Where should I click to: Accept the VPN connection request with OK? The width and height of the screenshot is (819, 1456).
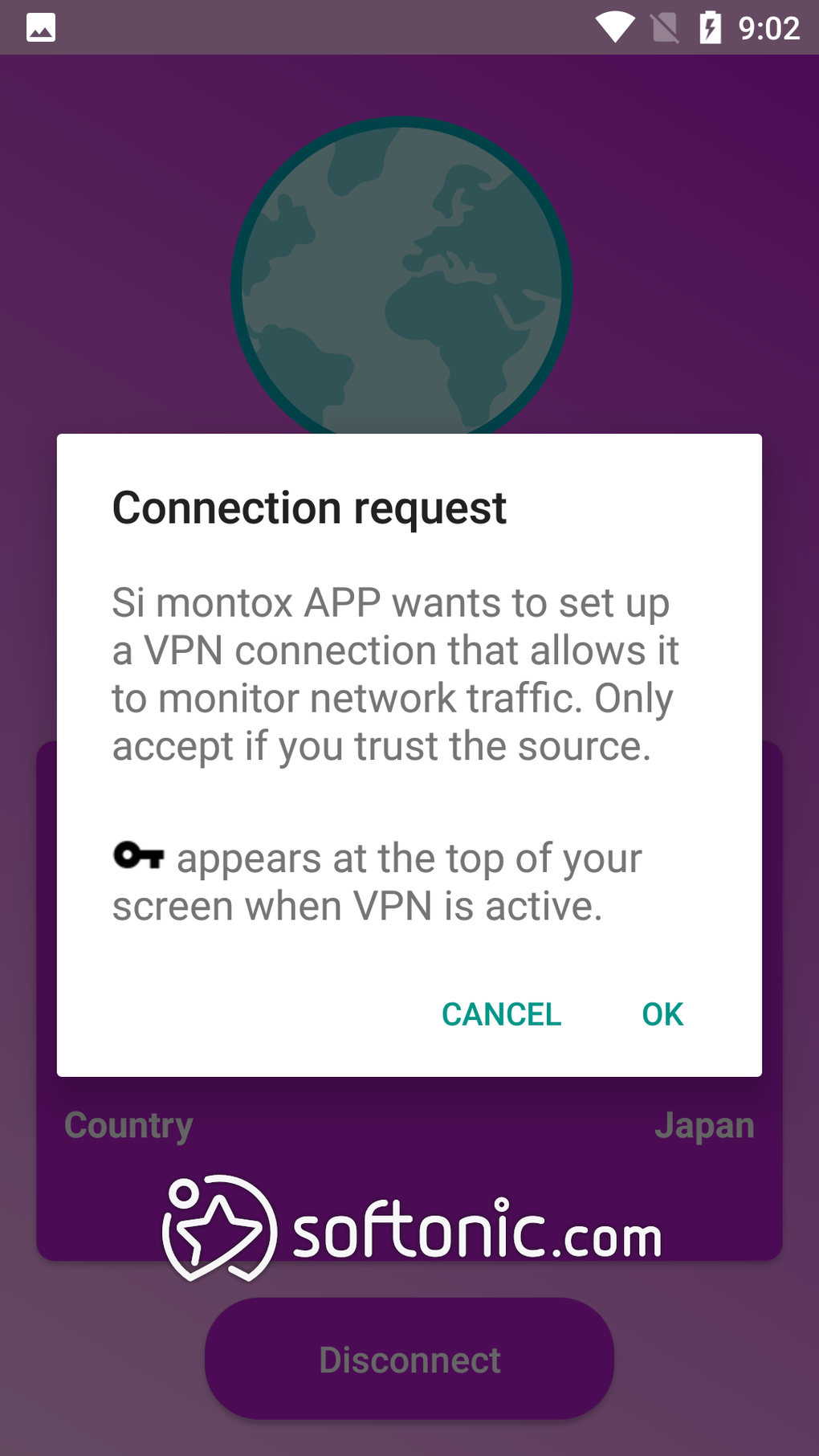(661, 1013)
